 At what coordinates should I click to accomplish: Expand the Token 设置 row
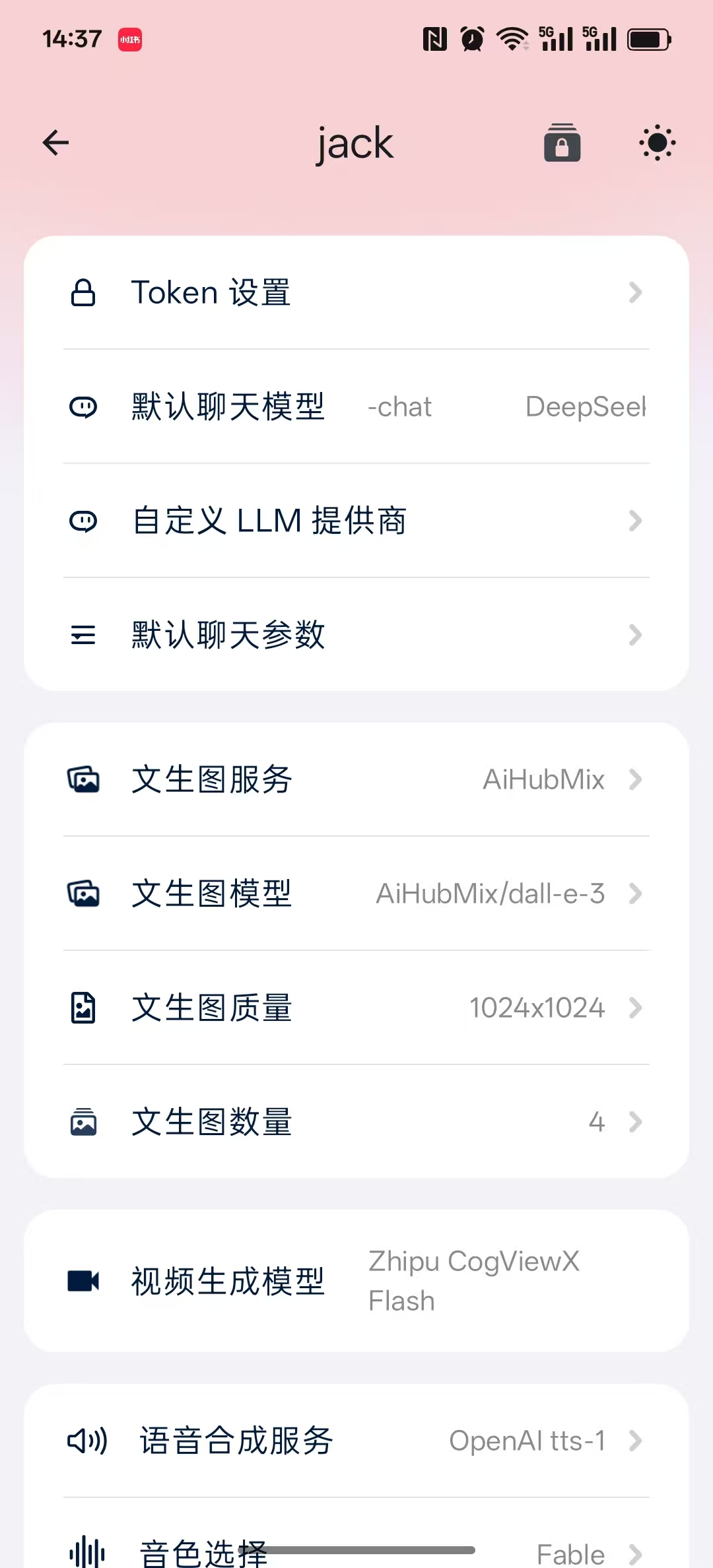[356, 292]
